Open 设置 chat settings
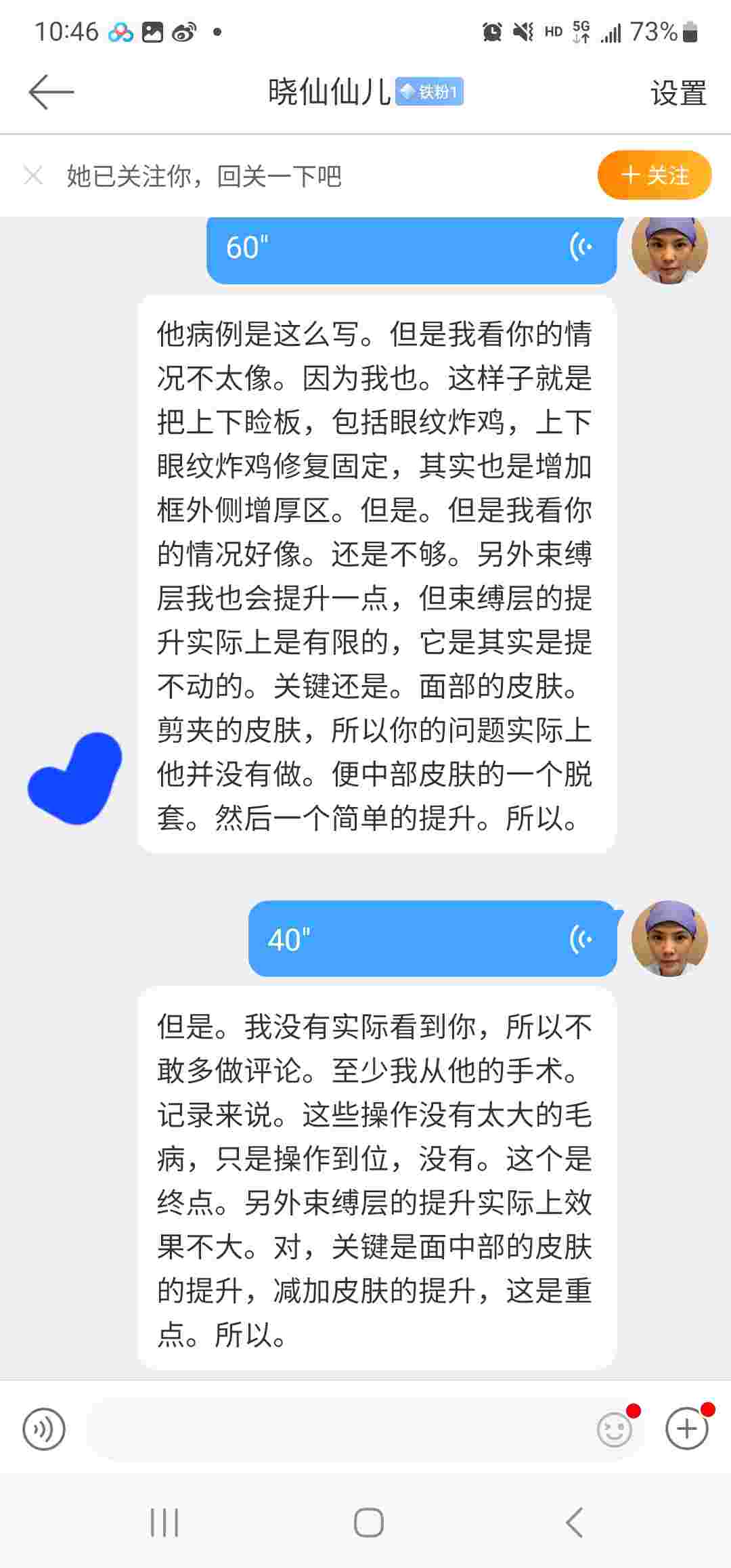 (x=678, y=93)
